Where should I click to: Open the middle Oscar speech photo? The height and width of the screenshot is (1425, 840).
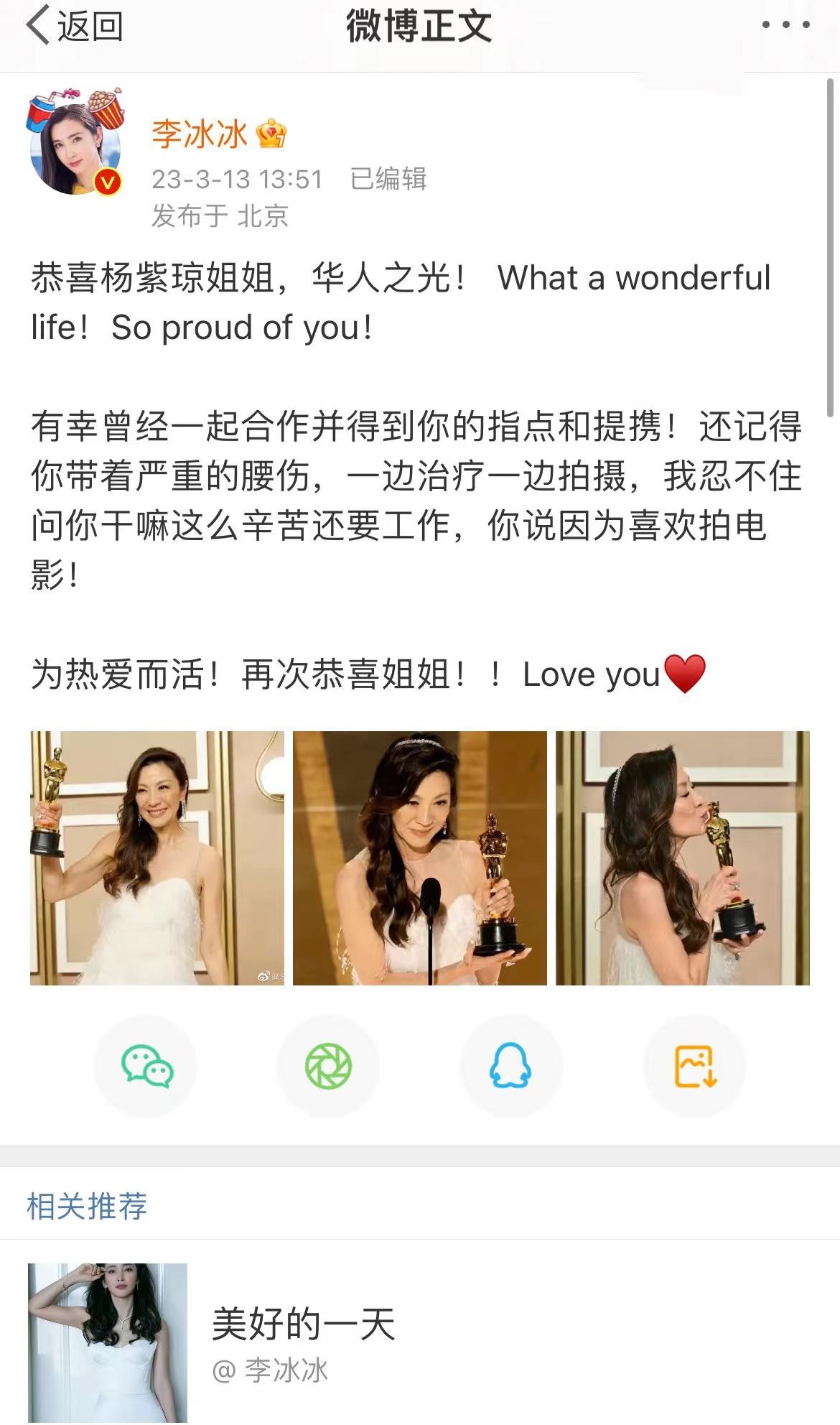point(419,855)
